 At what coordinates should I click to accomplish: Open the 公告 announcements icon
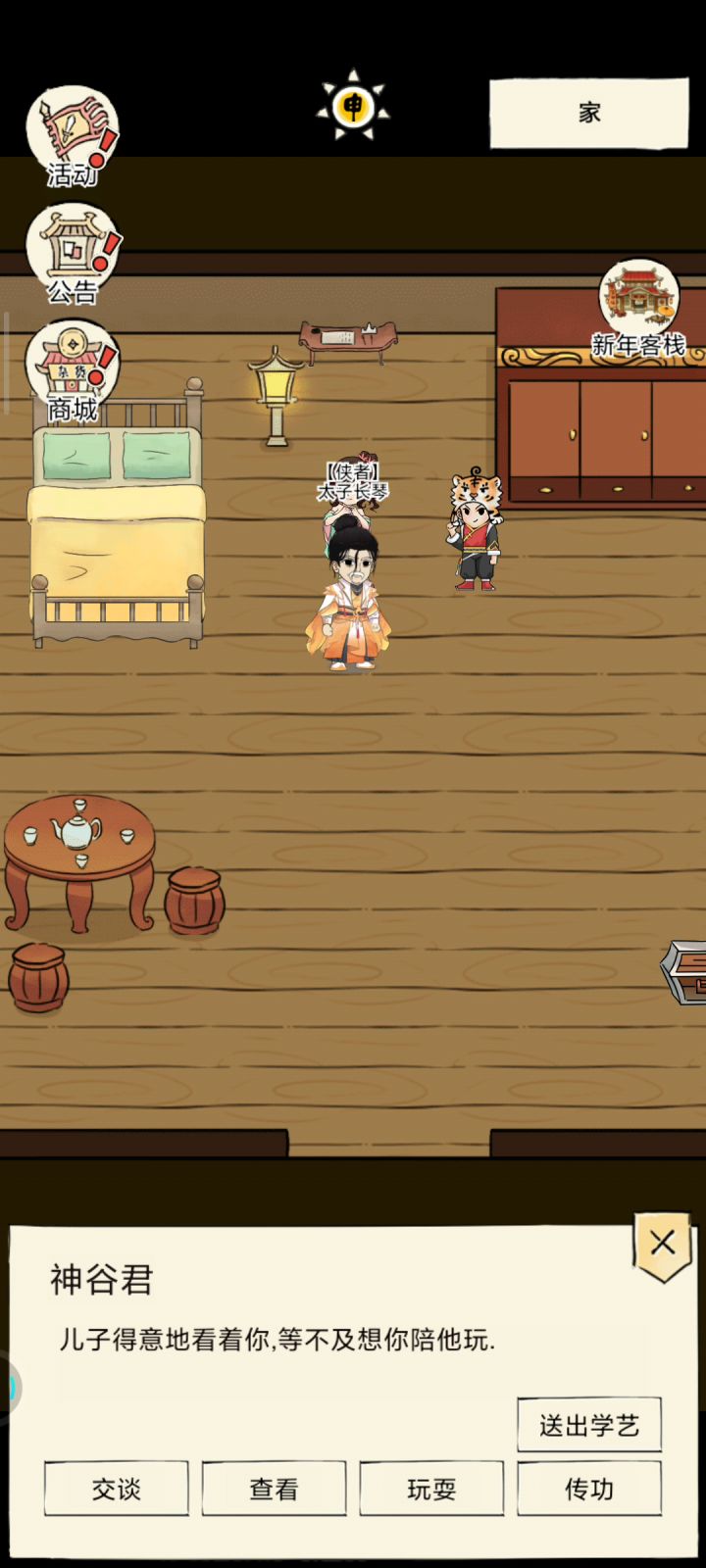[x=73, y=253]
